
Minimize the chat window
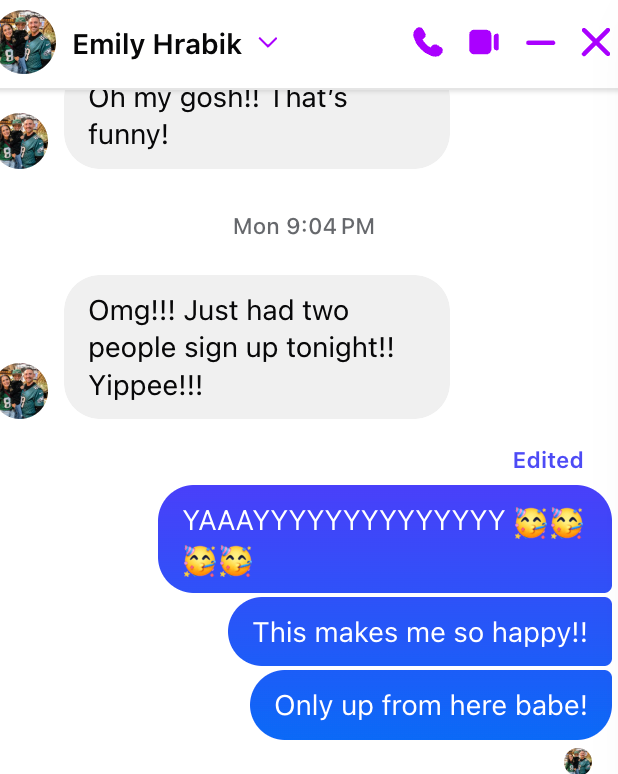pos(540,43)
